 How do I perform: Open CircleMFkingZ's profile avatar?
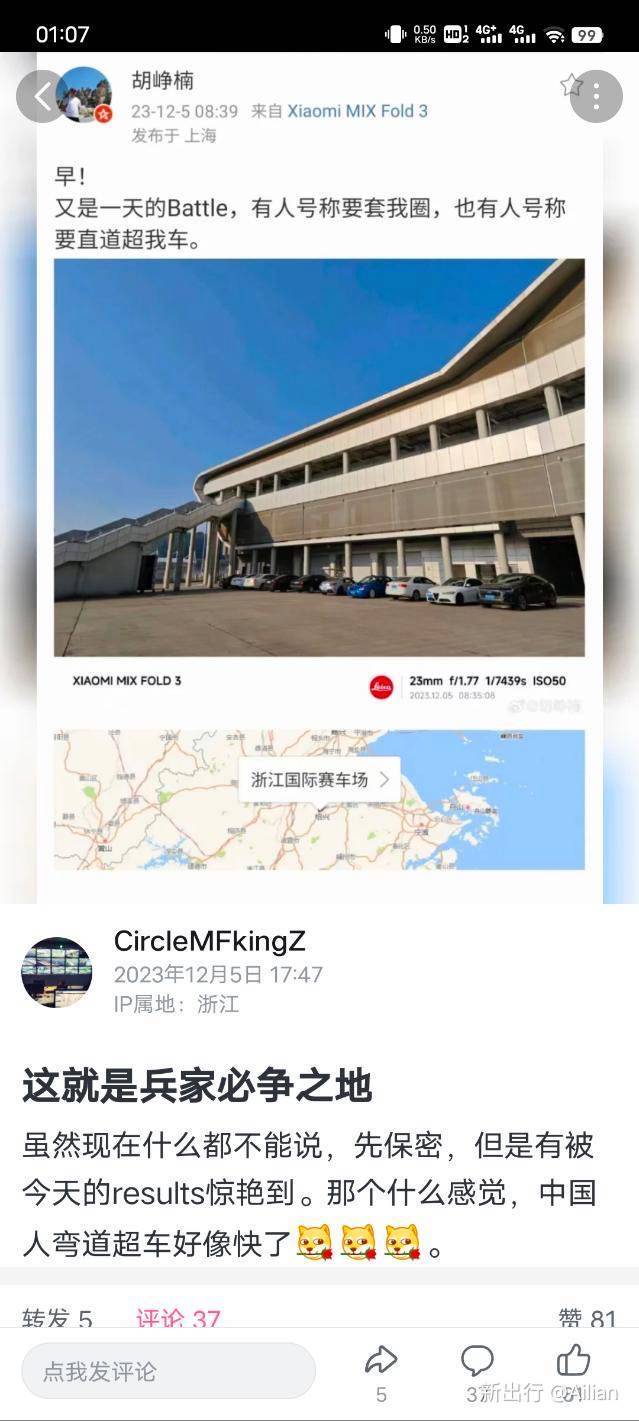(57, 972)
